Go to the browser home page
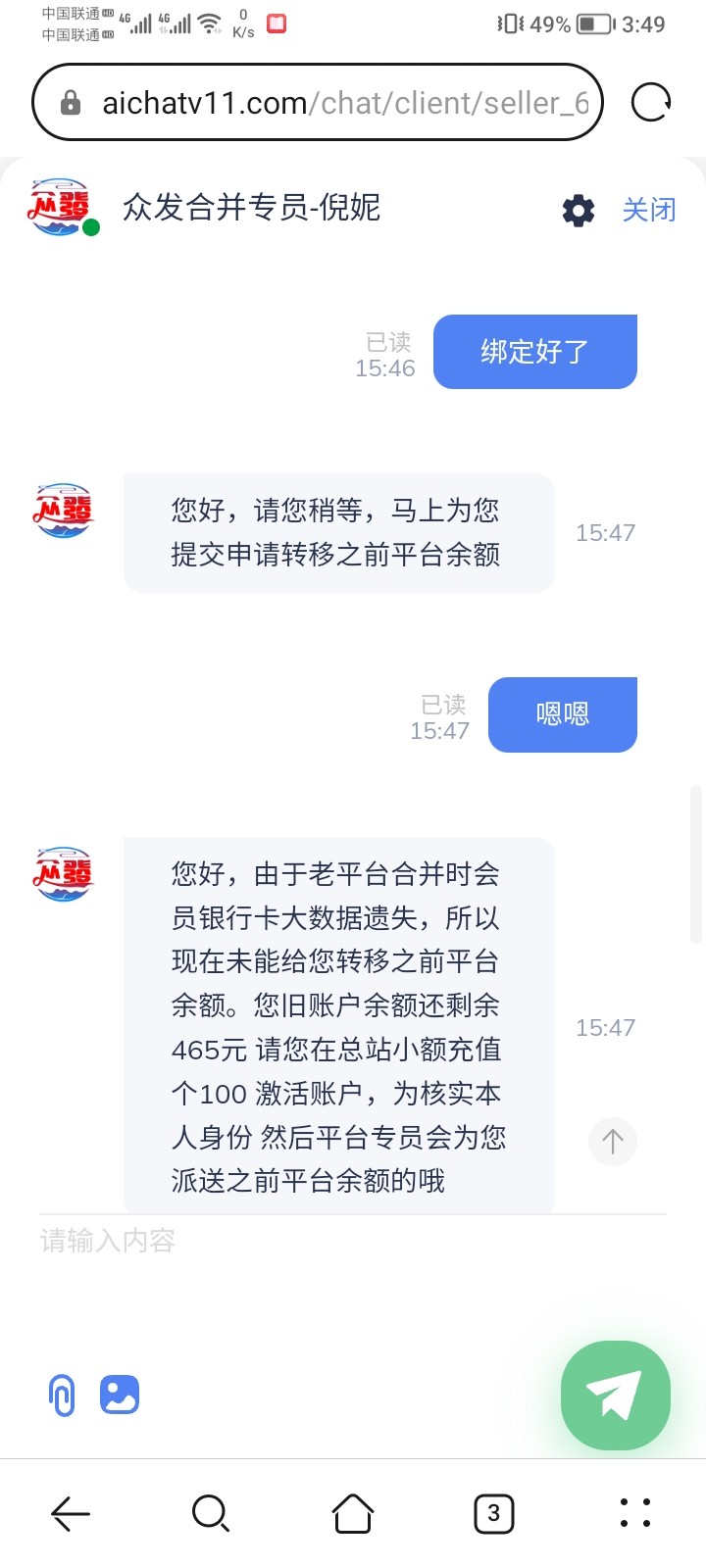 coord(353,1514)
